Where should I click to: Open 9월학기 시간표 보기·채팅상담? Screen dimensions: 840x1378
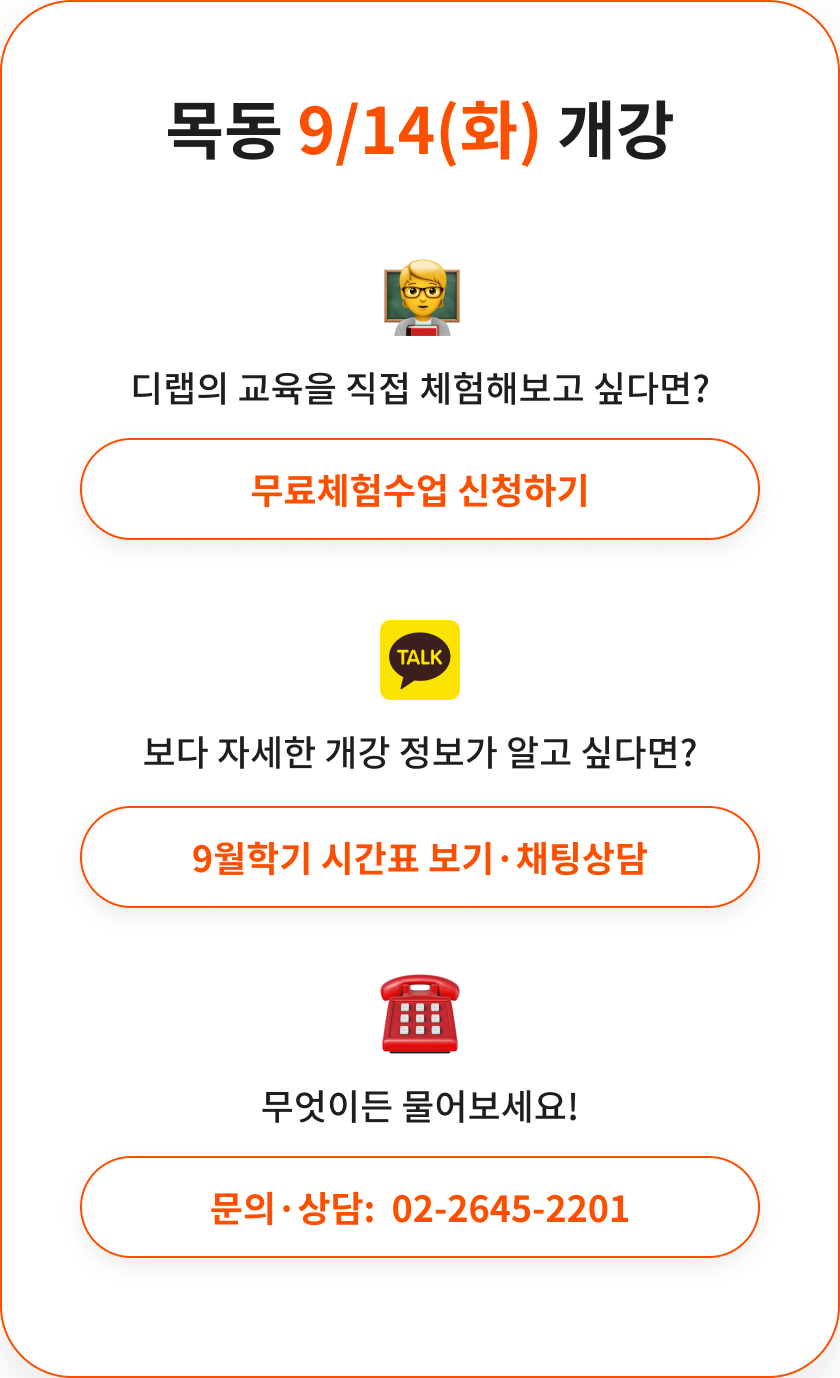tap(419, 857)
